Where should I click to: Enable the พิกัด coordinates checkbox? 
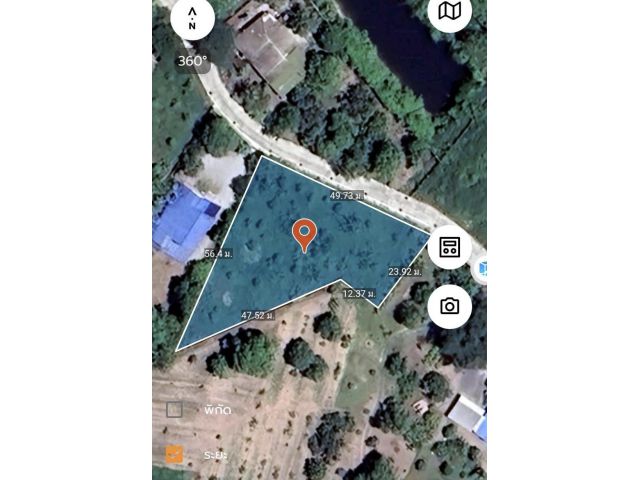point(175,409)
